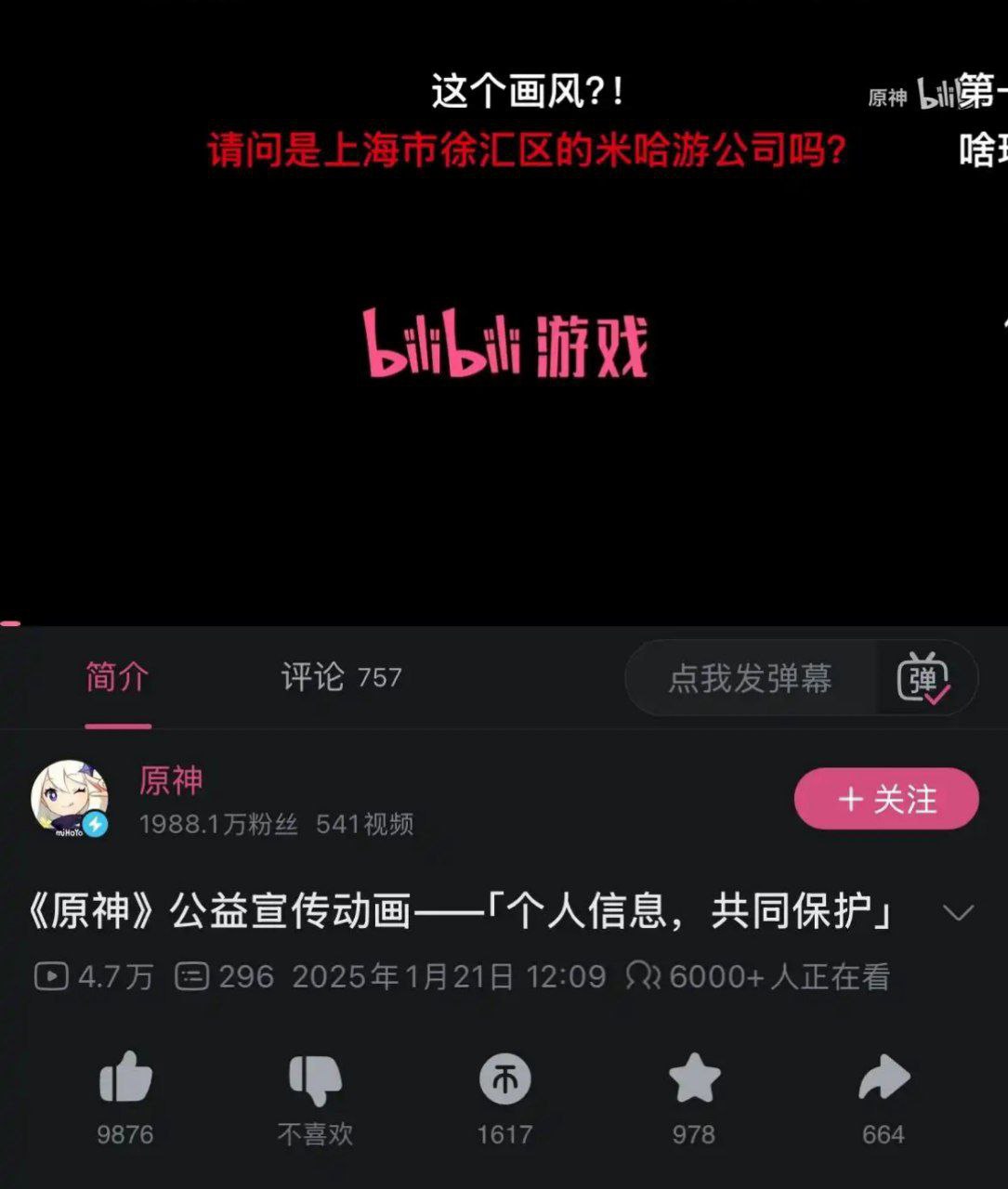1008x1189 pixels.
Task: Follow 原神 with the 关注 button
Action: point(885,799)
